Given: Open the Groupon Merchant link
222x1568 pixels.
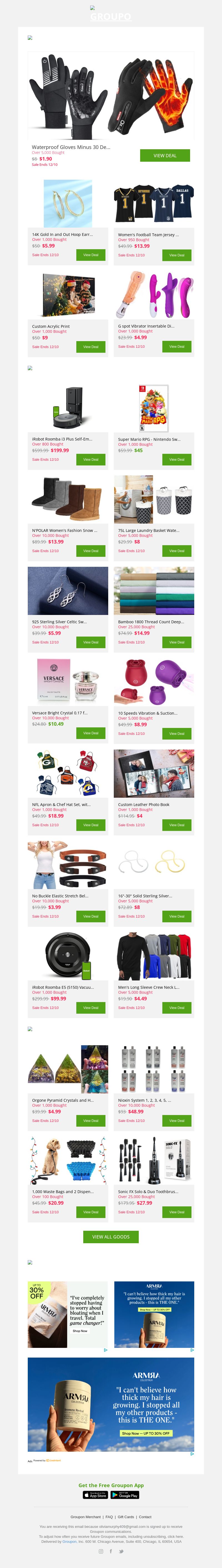Looking at the screenshot, I should 85,1517.
